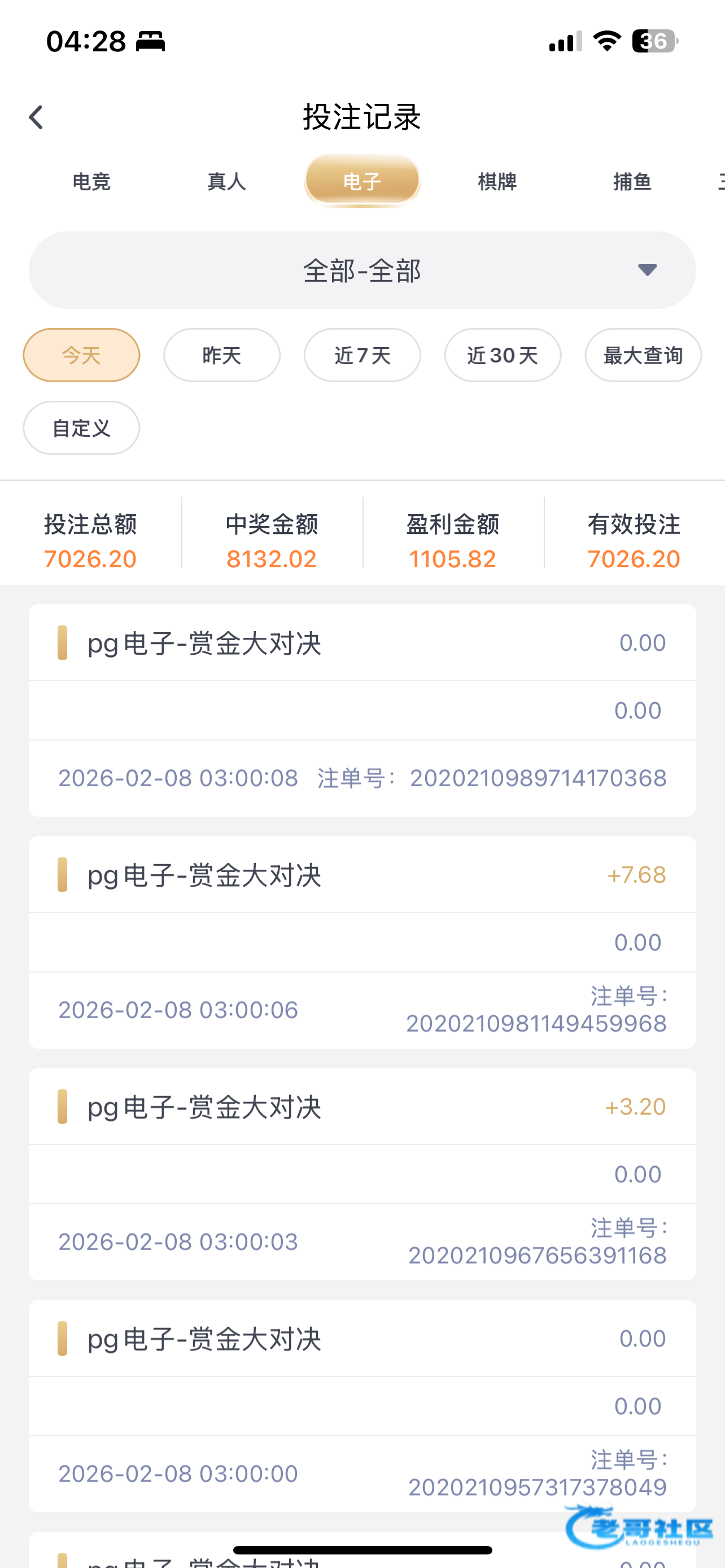Go back from 投注记录 page
Screen dimensions: 725x1568
37,117
